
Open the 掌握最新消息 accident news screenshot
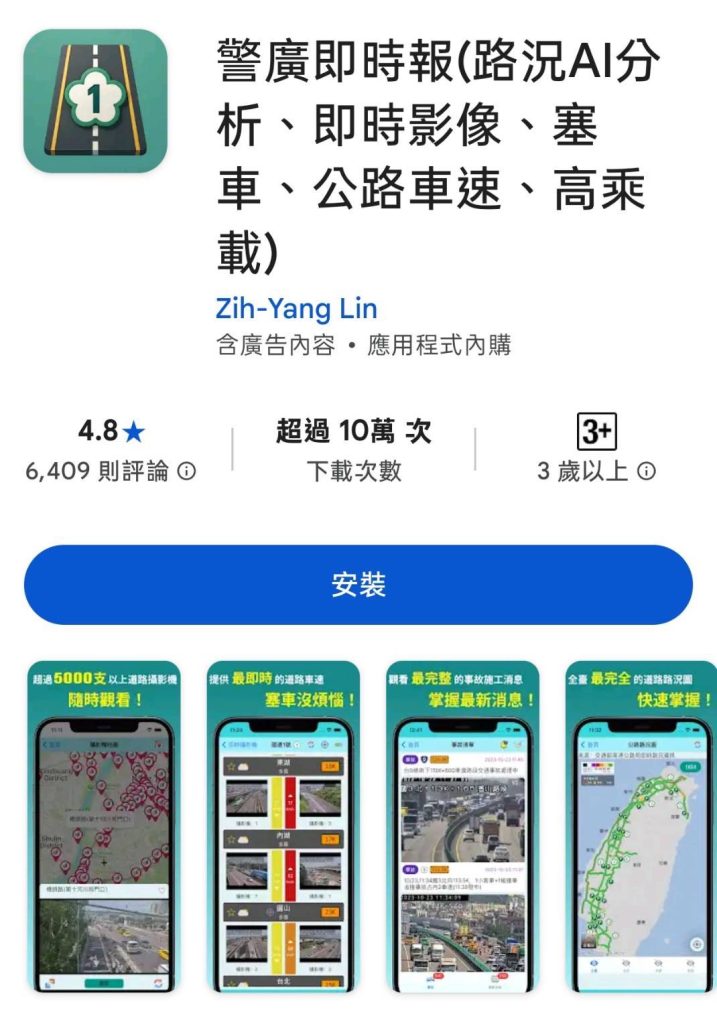(x=461, y=827)
